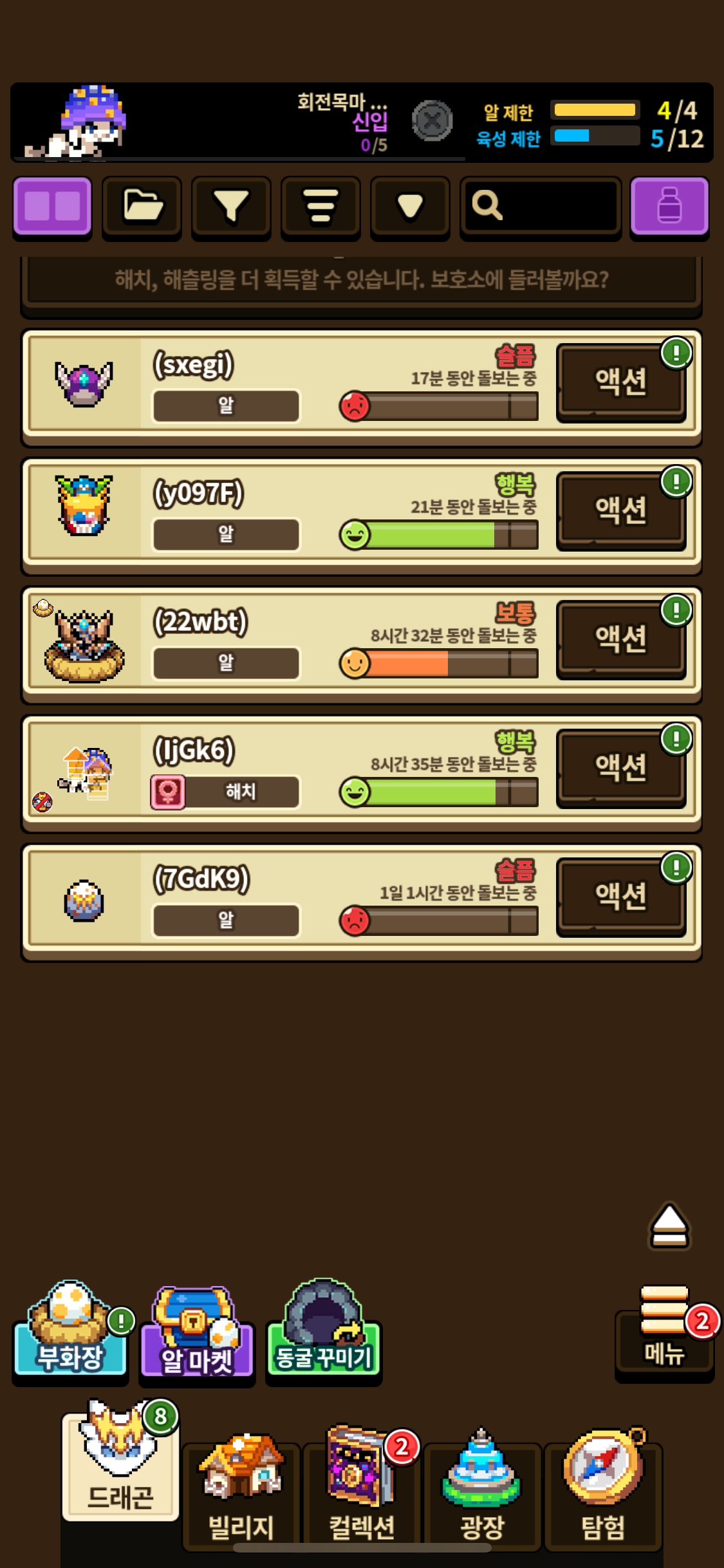The width and height of the screenshot is (724, 1568).
Task: Open the sort order options
Action: 320,207
